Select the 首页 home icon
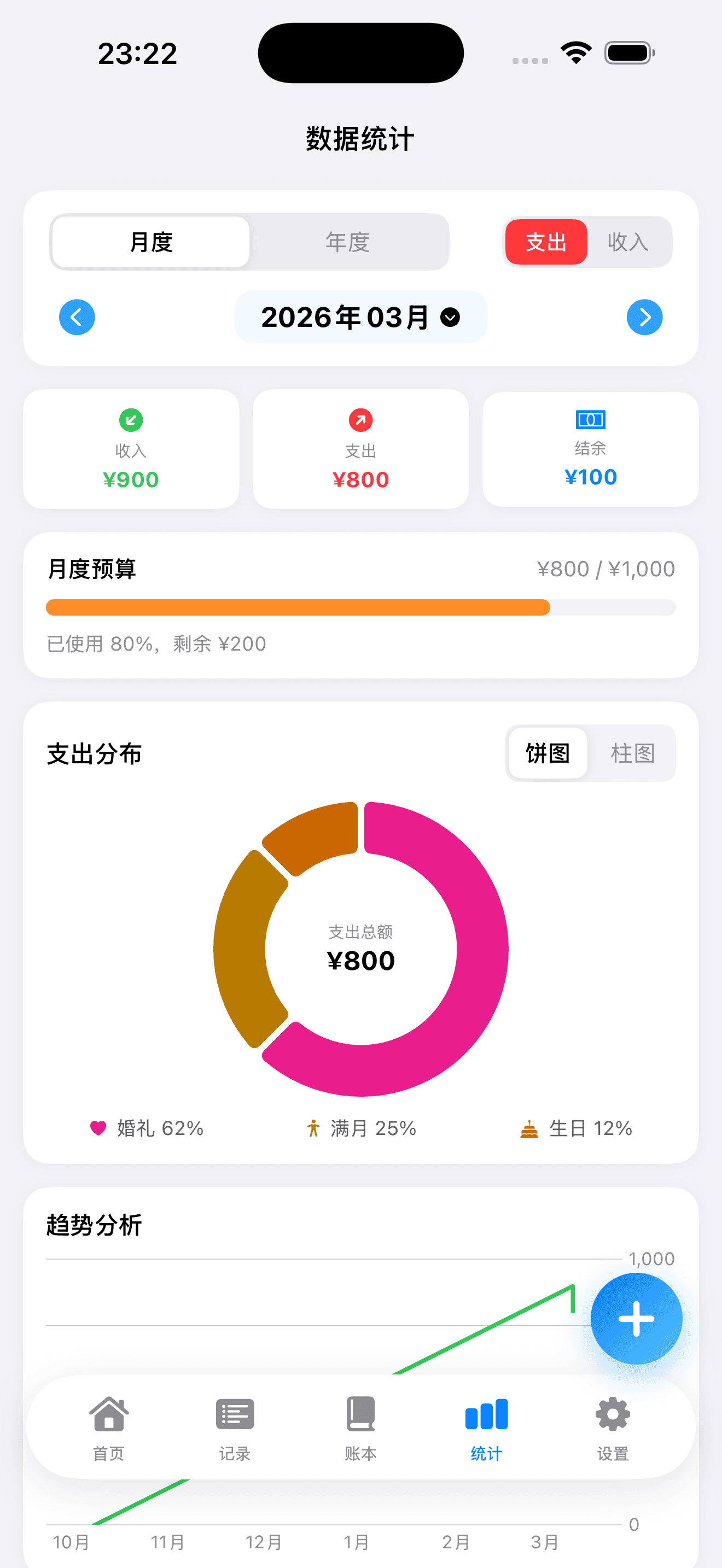The height and width of the screenshot is (1568, 722). pos(108,1413)
